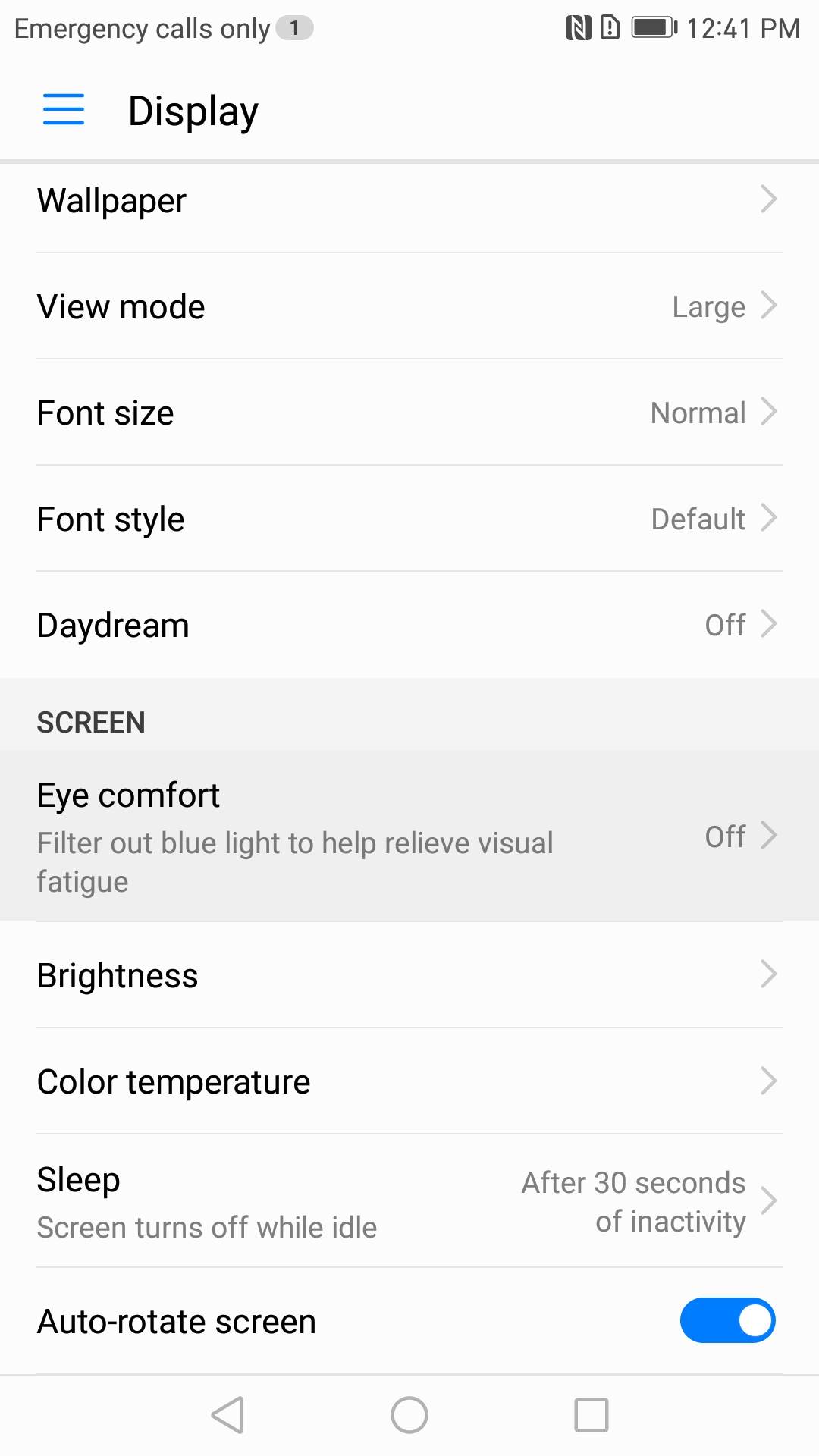819x1456 pixels.
Task: Change the Sleep timeout
Action: tap(409, 1201)
